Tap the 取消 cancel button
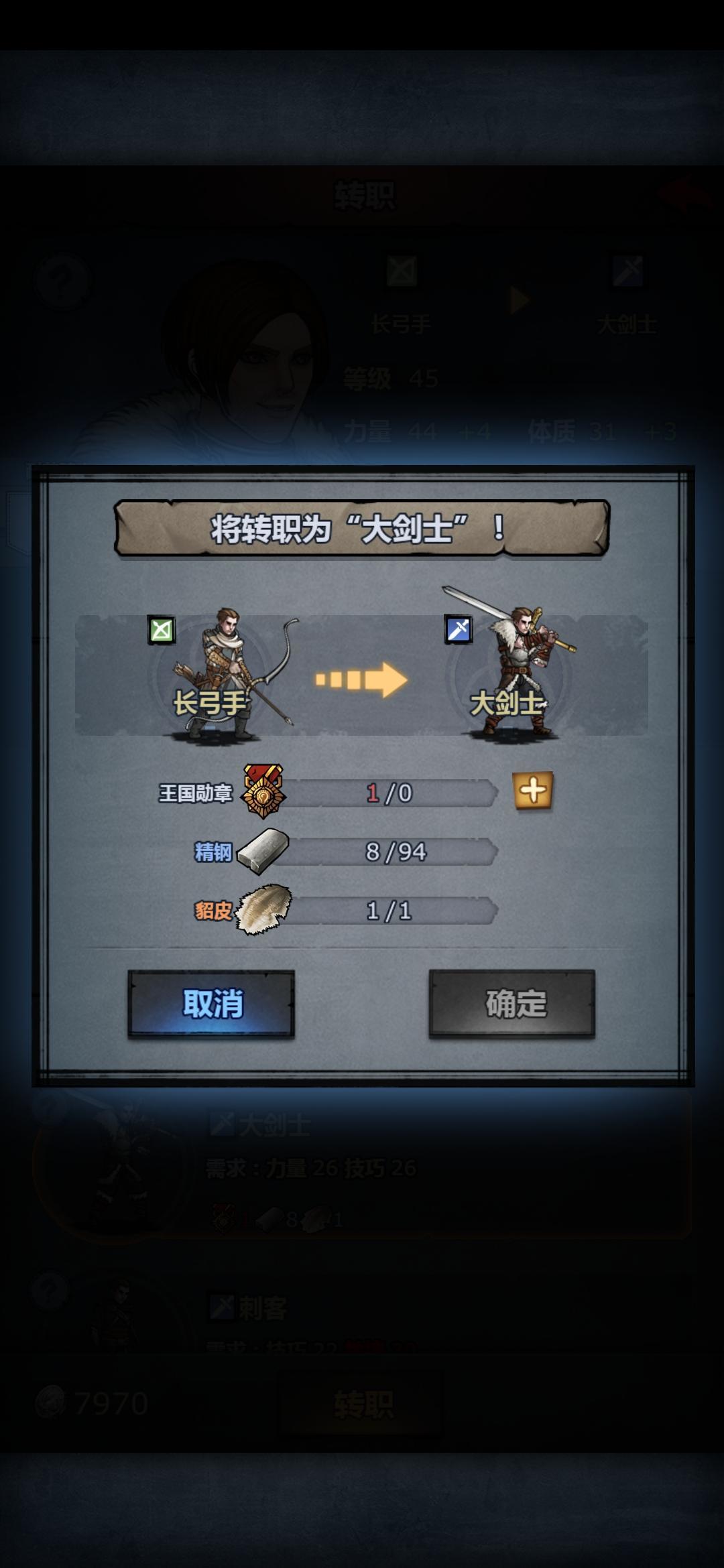Viewport: 724px width, 1568px height. [x=211, y=1004]
